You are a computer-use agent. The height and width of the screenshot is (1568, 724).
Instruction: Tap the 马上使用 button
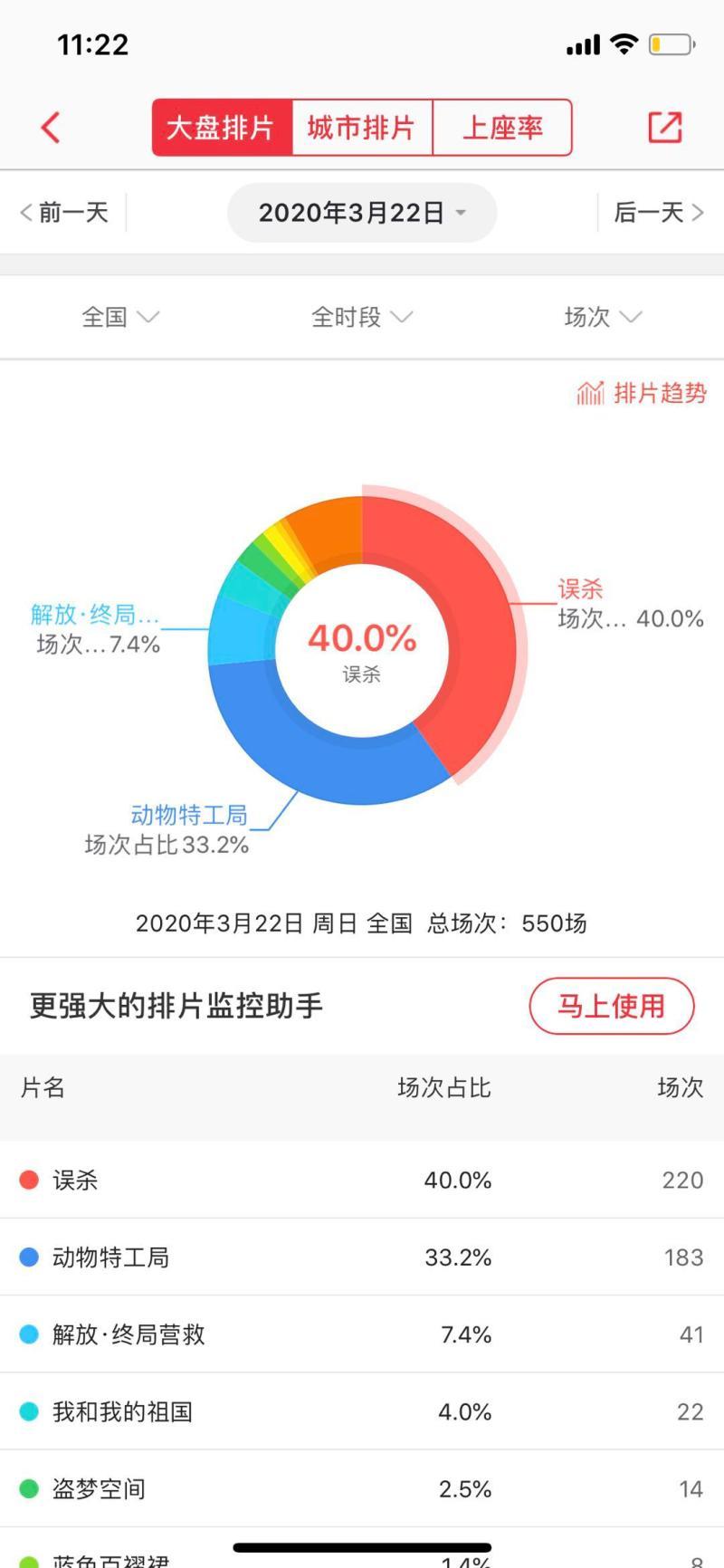tap(611, 1006)
